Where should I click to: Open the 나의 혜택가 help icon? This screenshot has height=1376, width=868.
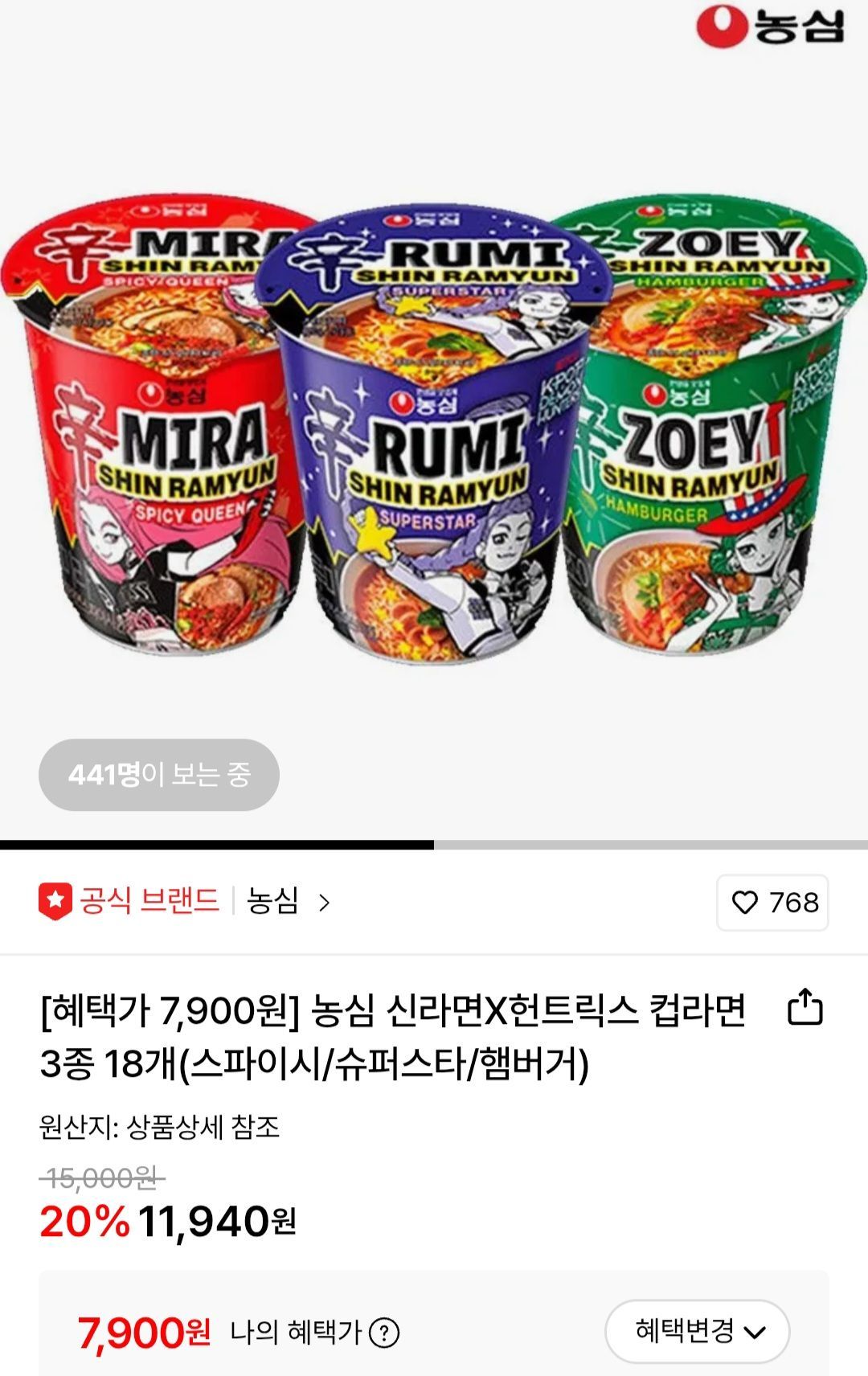(x=383, y=1333)
